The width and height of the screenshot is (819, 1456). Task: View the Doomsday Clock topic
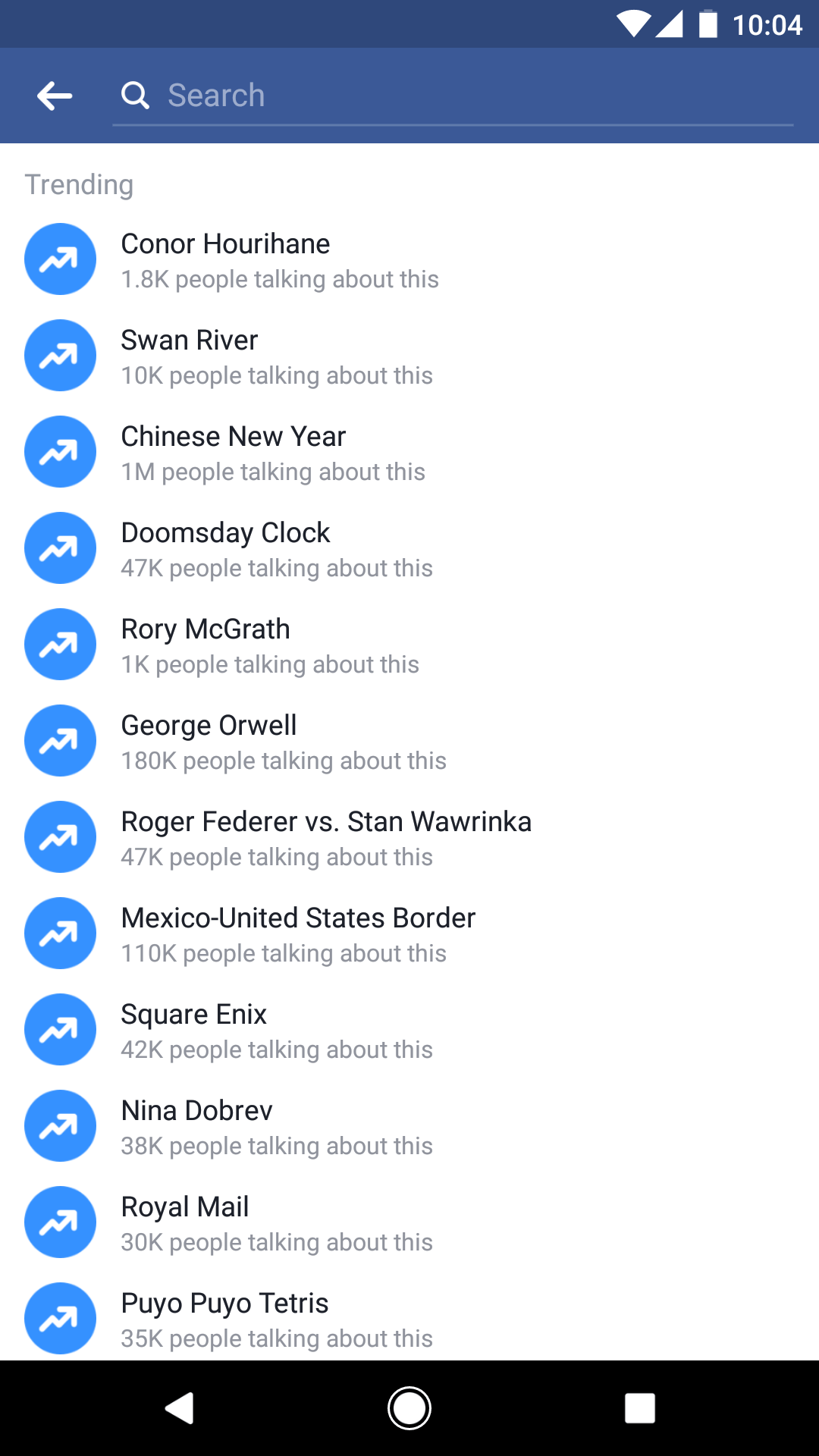[409, 548]
